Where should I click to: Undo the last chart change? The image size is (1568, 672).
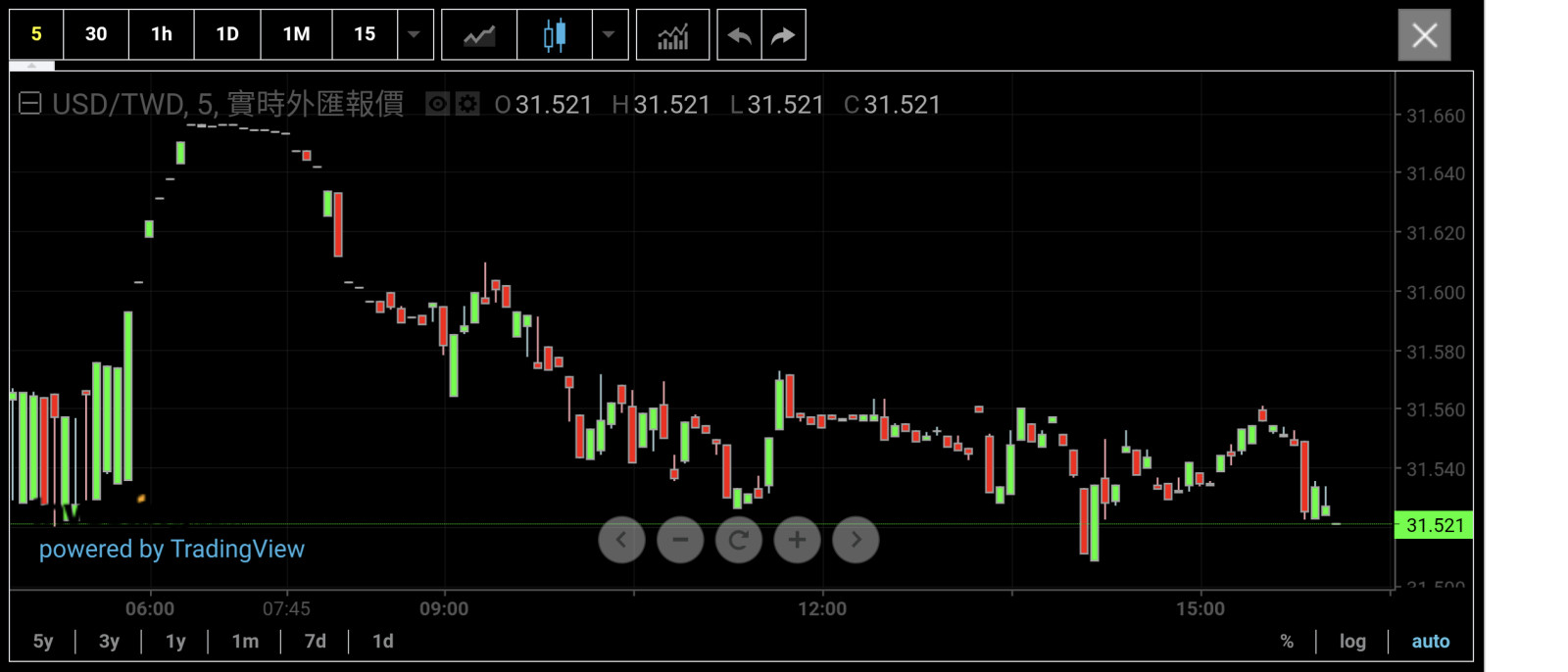click(x=740, y=35)
